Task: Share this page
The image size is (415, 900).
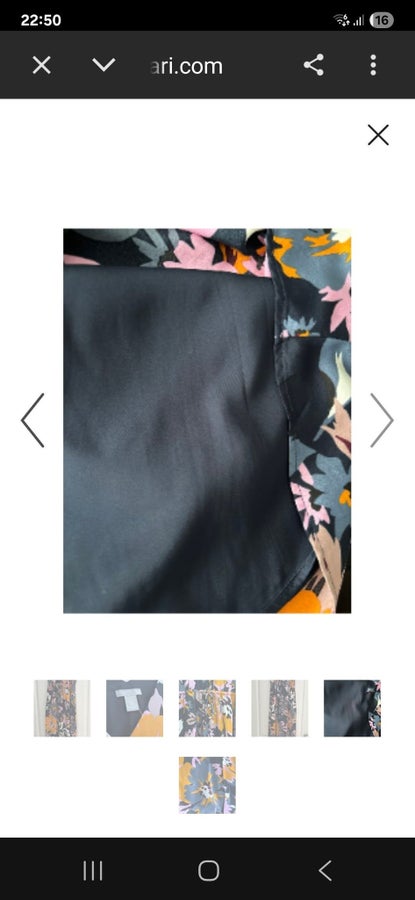Action: point(313,65)
